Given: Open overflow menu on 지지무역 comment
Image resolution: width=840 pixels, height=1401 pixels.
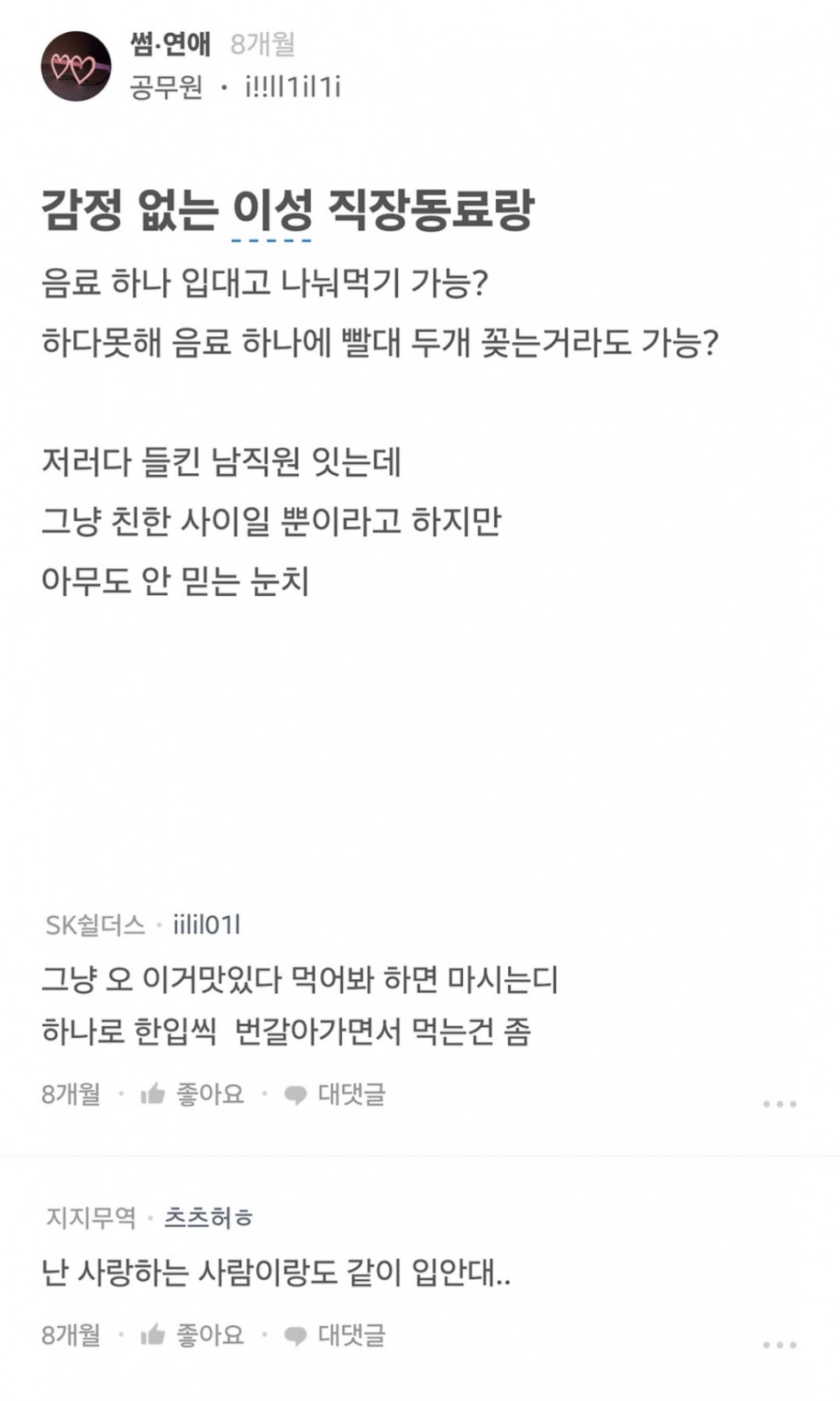Looking at the screenshot, I should pos(779,1345).
